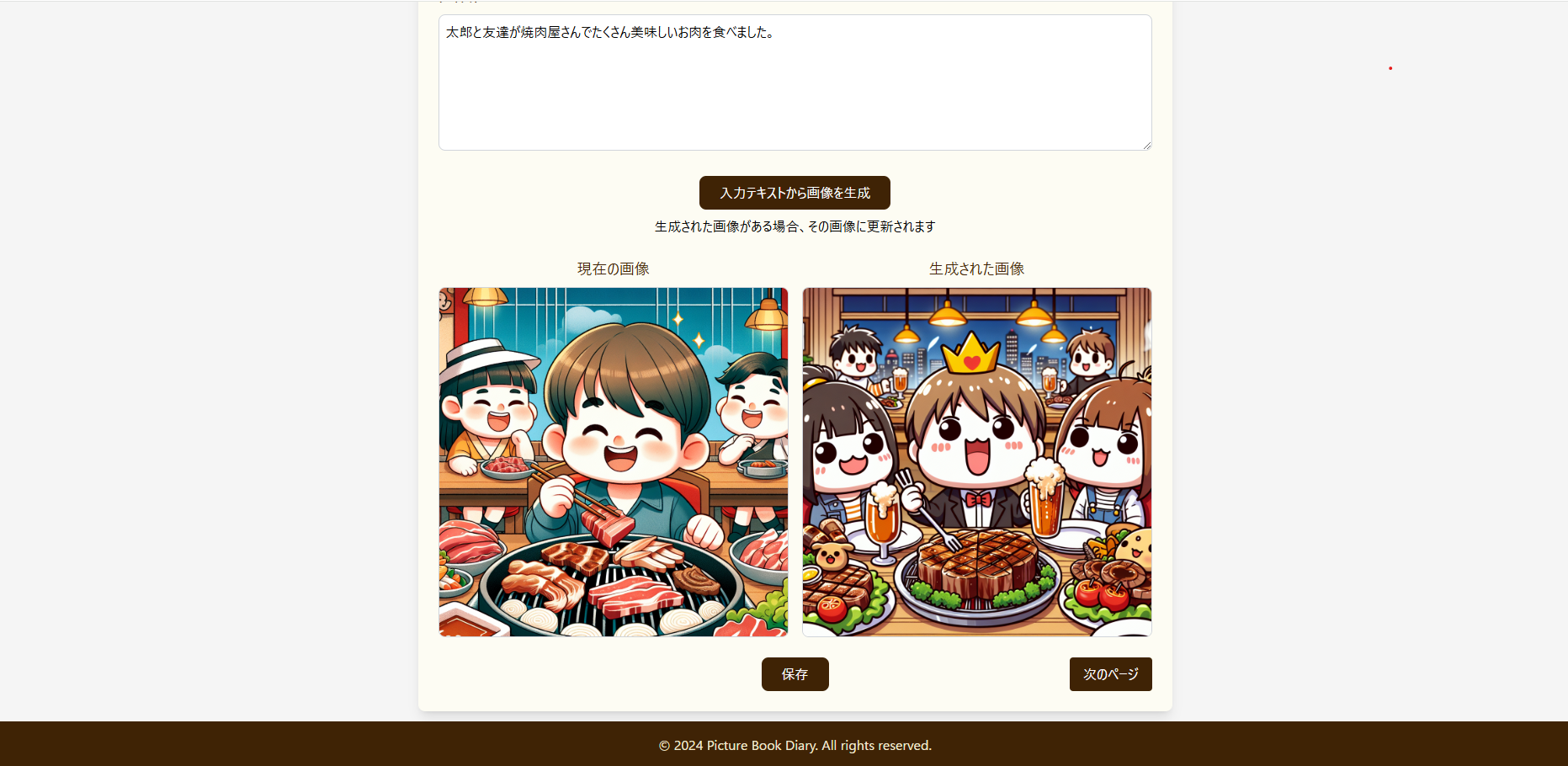The image size is (1568, 766).
Task: Tap 入力テキストから画像を生成 button
Action: 795,193
